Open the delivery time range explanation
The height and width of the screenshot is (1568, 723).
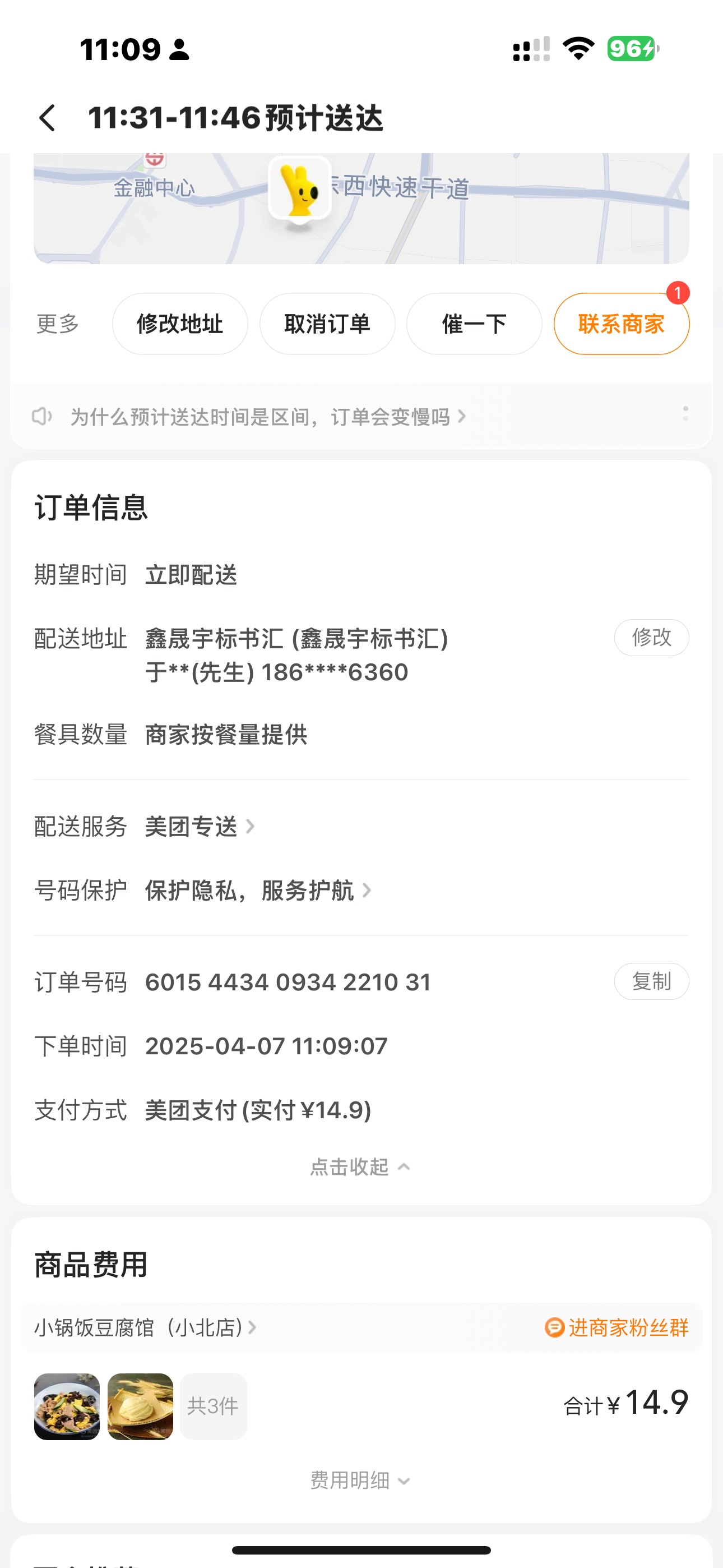tap(262, 417)
